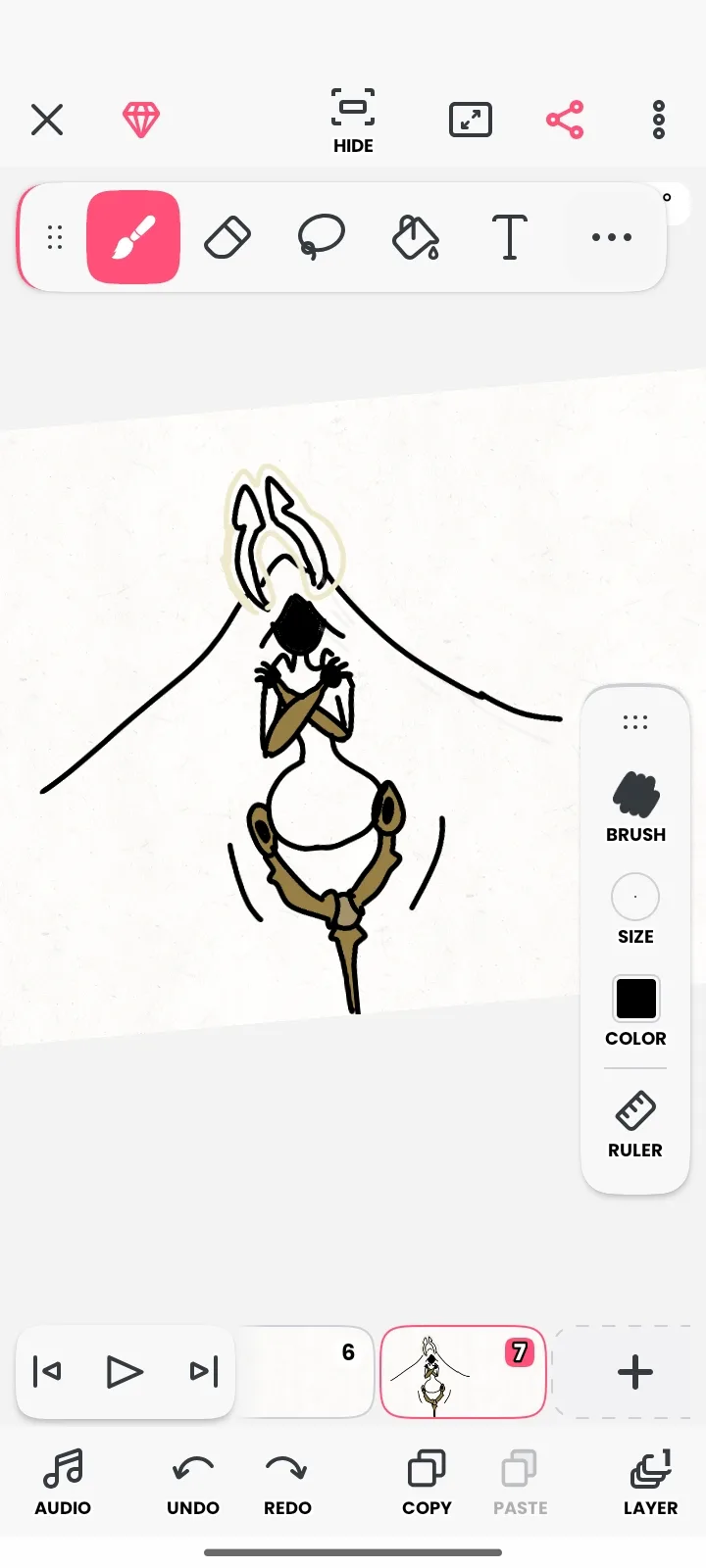The width and height of the screenshot is (706, 1568).
Task: Fit the canvas to the screen
Action: point(471,121)
